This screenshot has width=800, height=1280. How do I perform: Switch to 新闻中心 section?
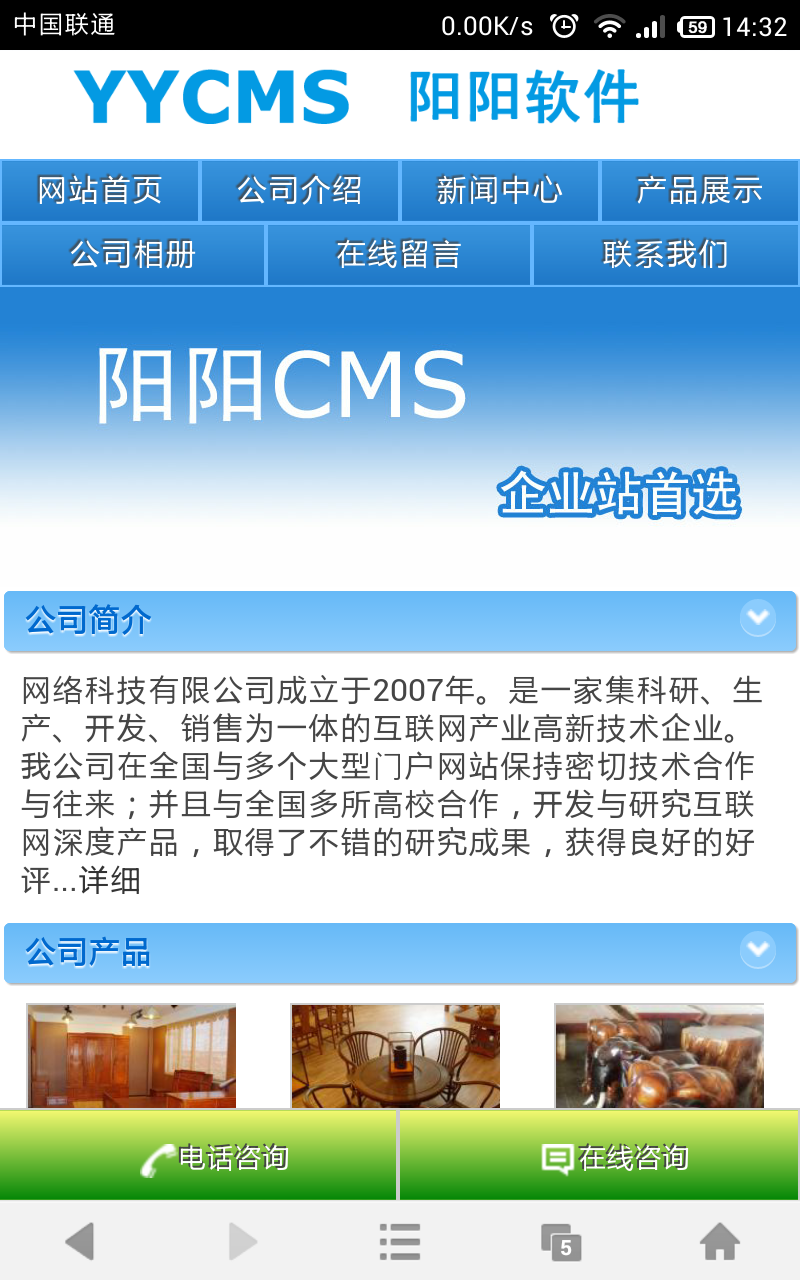click(x=500, y=190)
